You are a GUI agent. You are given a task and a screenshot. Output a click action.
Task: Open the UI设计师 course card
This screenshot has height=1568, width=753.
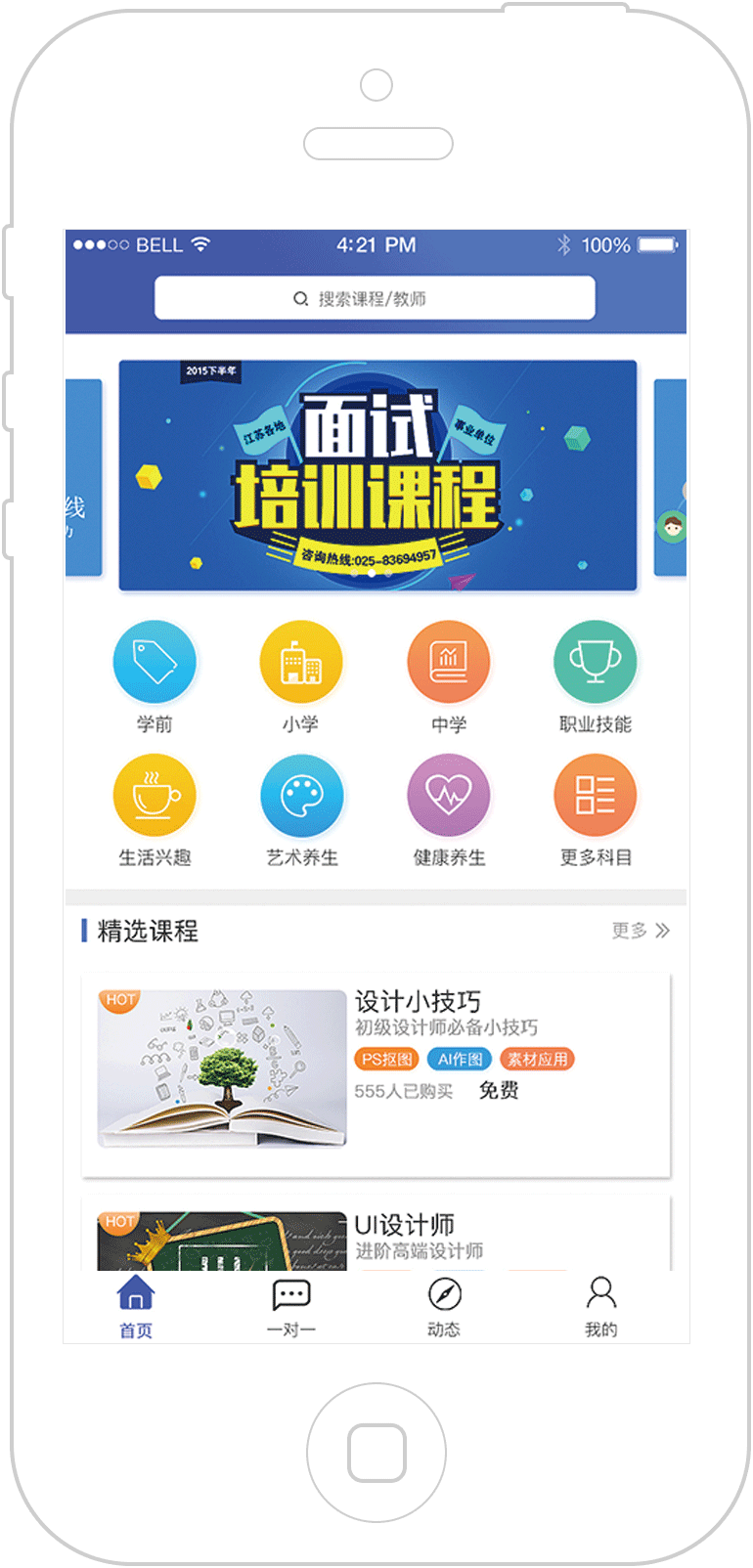click(x=376, y=1236)
